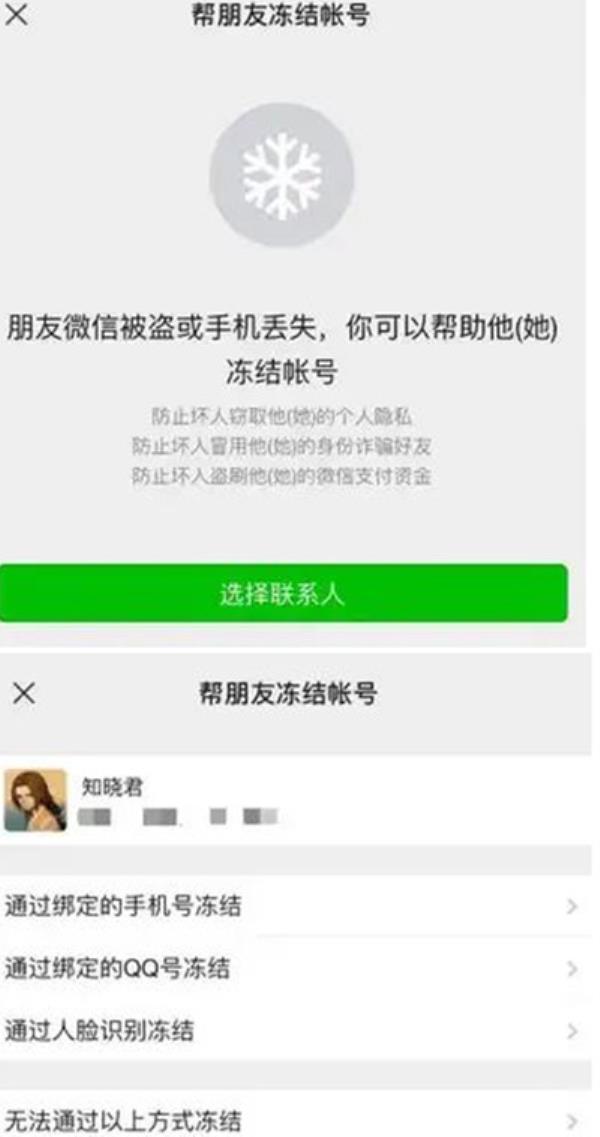
Task: Close the lower 帮朋友冻结帐号 page listing 知晓君
Action: coord(24,693)
